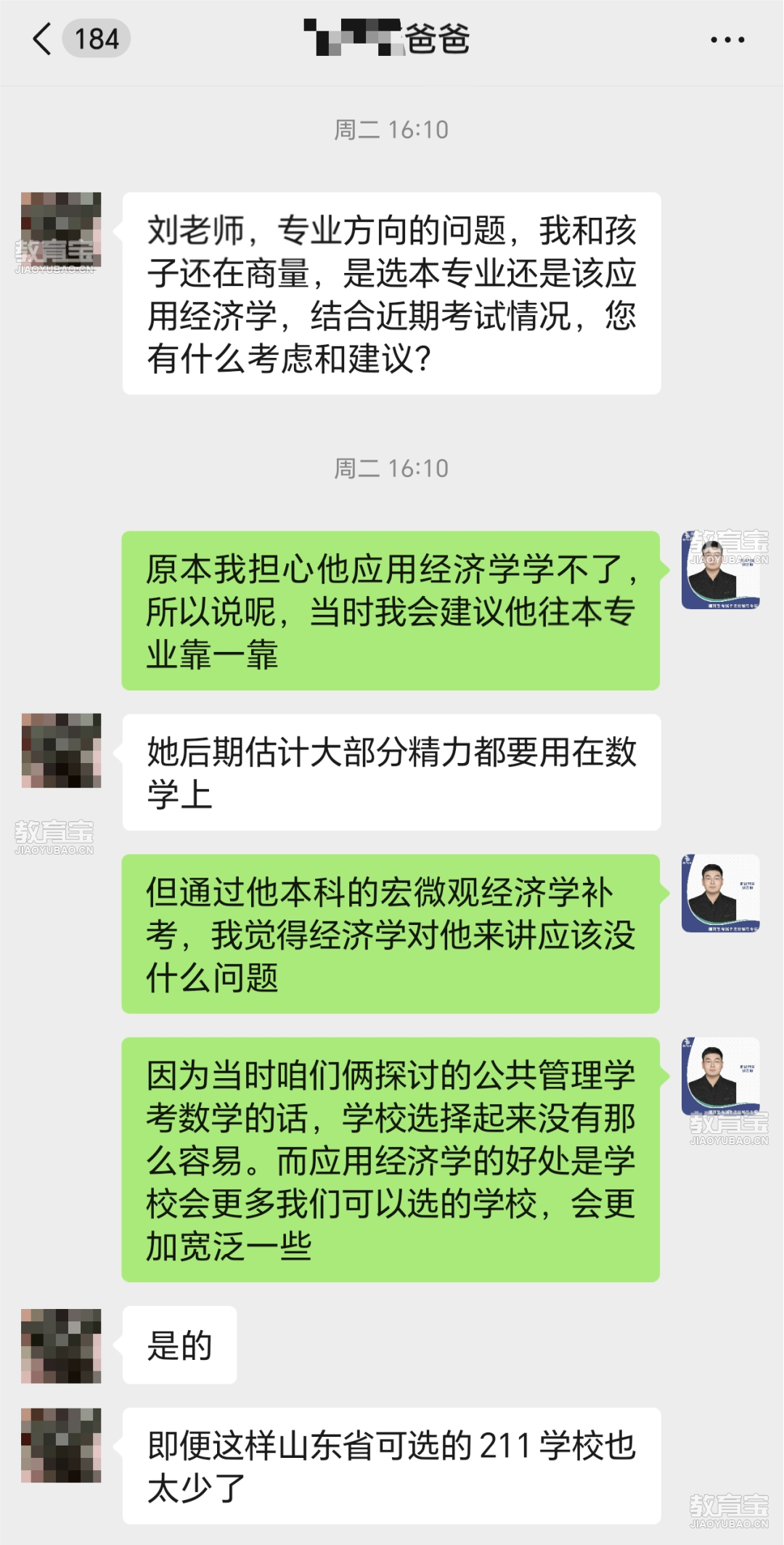Tap teacher's avatar beside the 因为当时咱们俩 message
Image resolution: width=784 pixels, height=1545 pixels.
720,1076
